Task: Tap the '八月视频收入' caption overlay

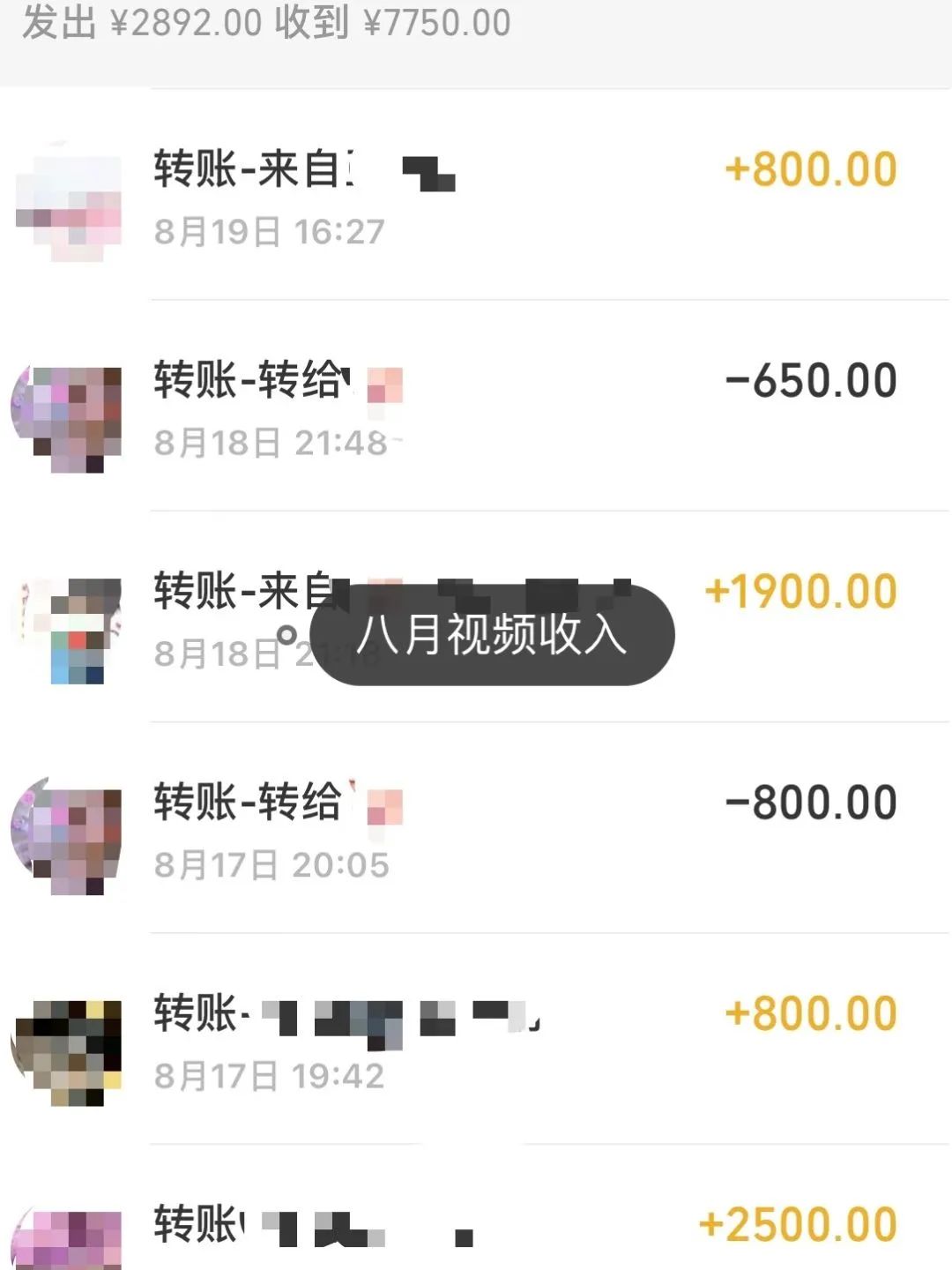Action: point(494,637)
